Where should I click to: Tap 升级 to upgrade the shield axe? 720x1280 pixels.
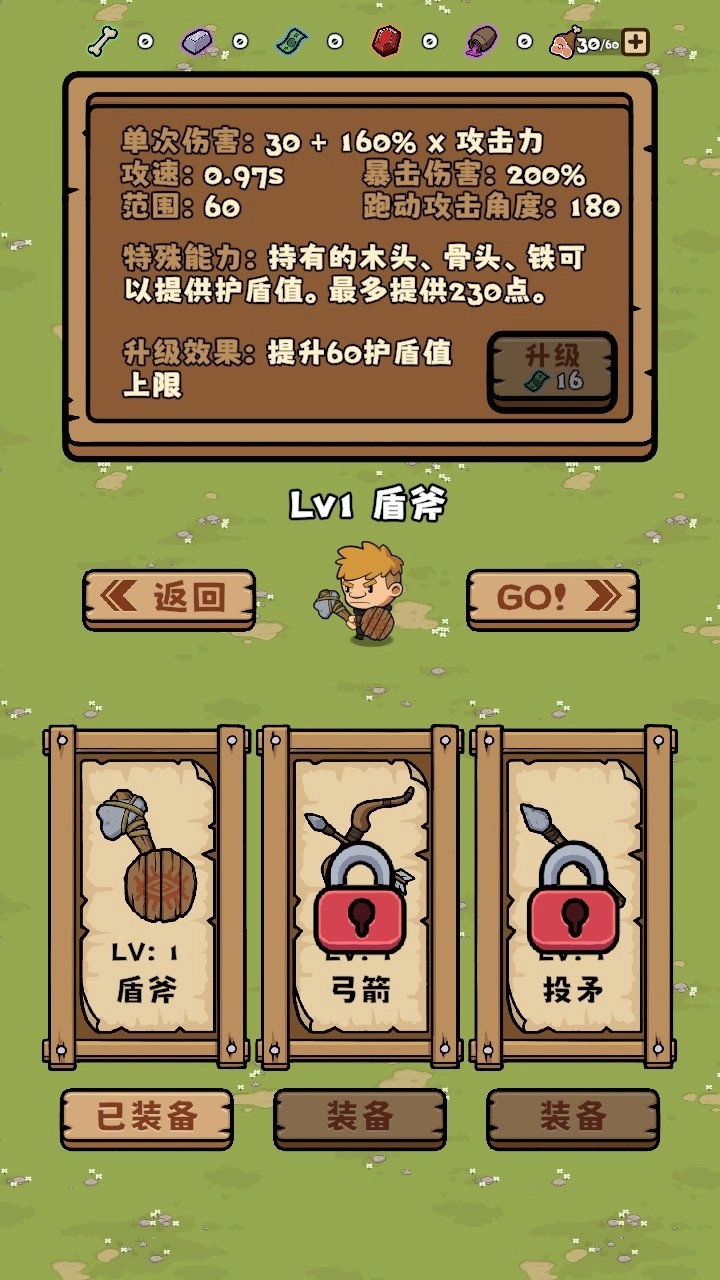pos(552,368)
